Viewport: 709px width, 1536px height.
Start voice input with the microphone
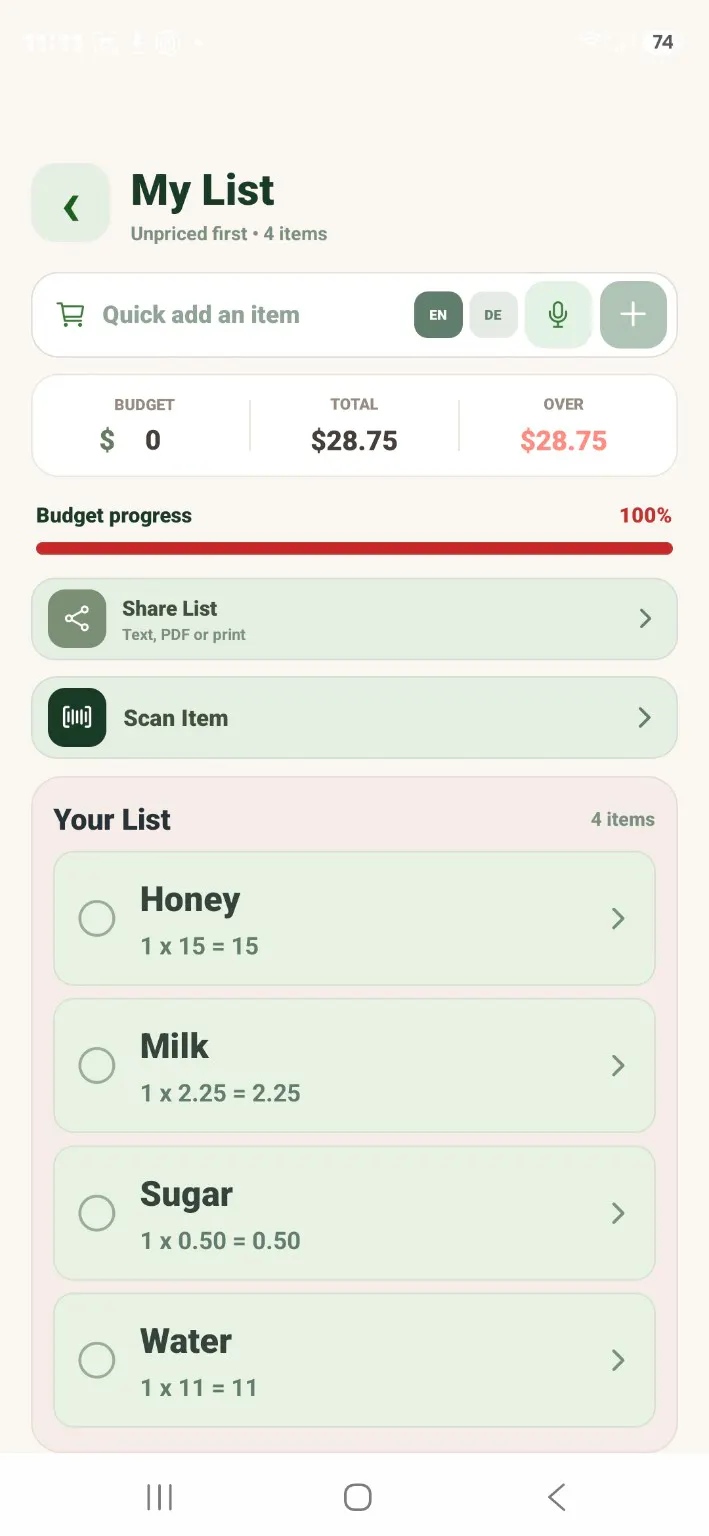tap(558, 315)
